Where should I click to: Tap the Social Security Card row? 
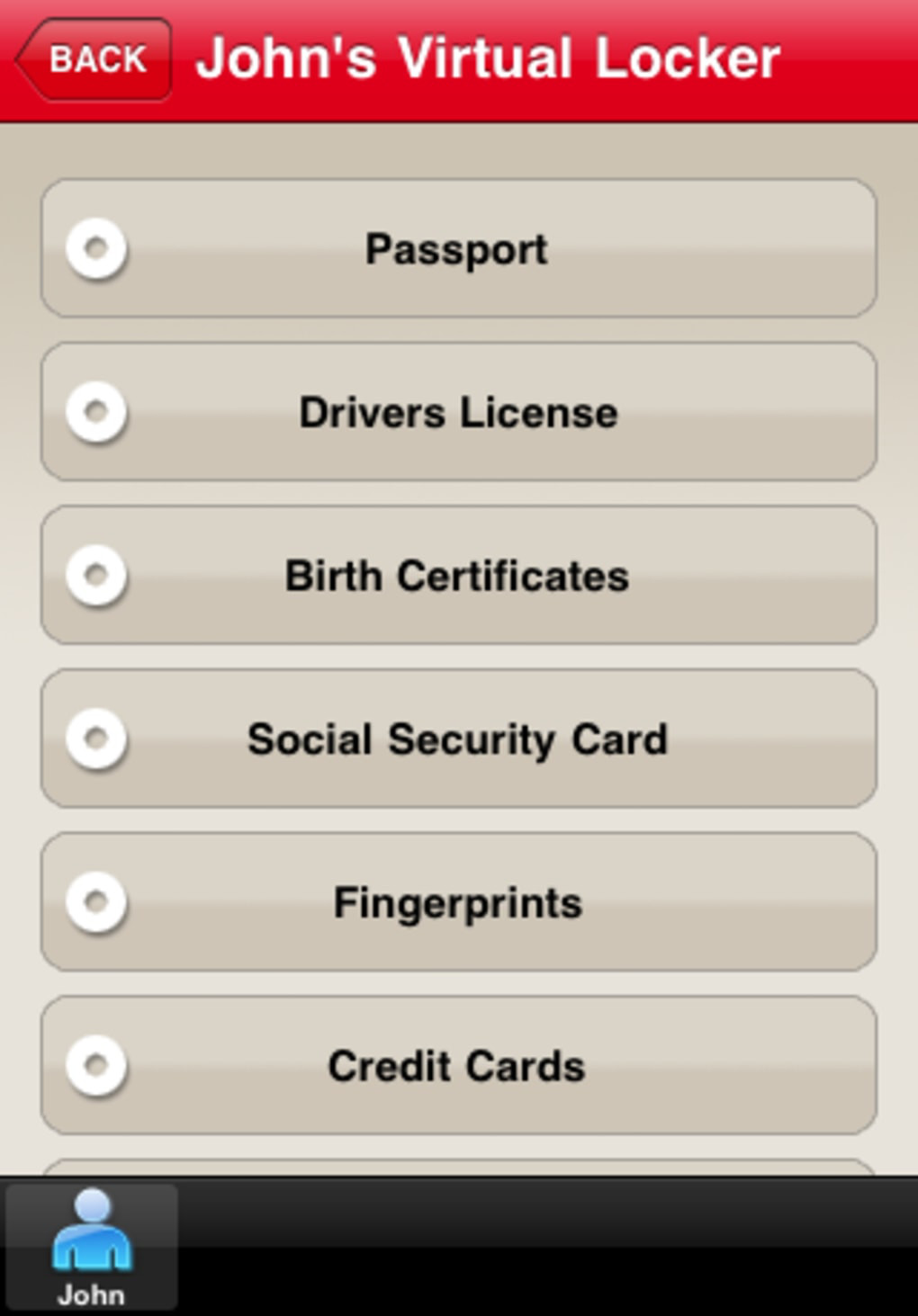(x=458, y=739)
